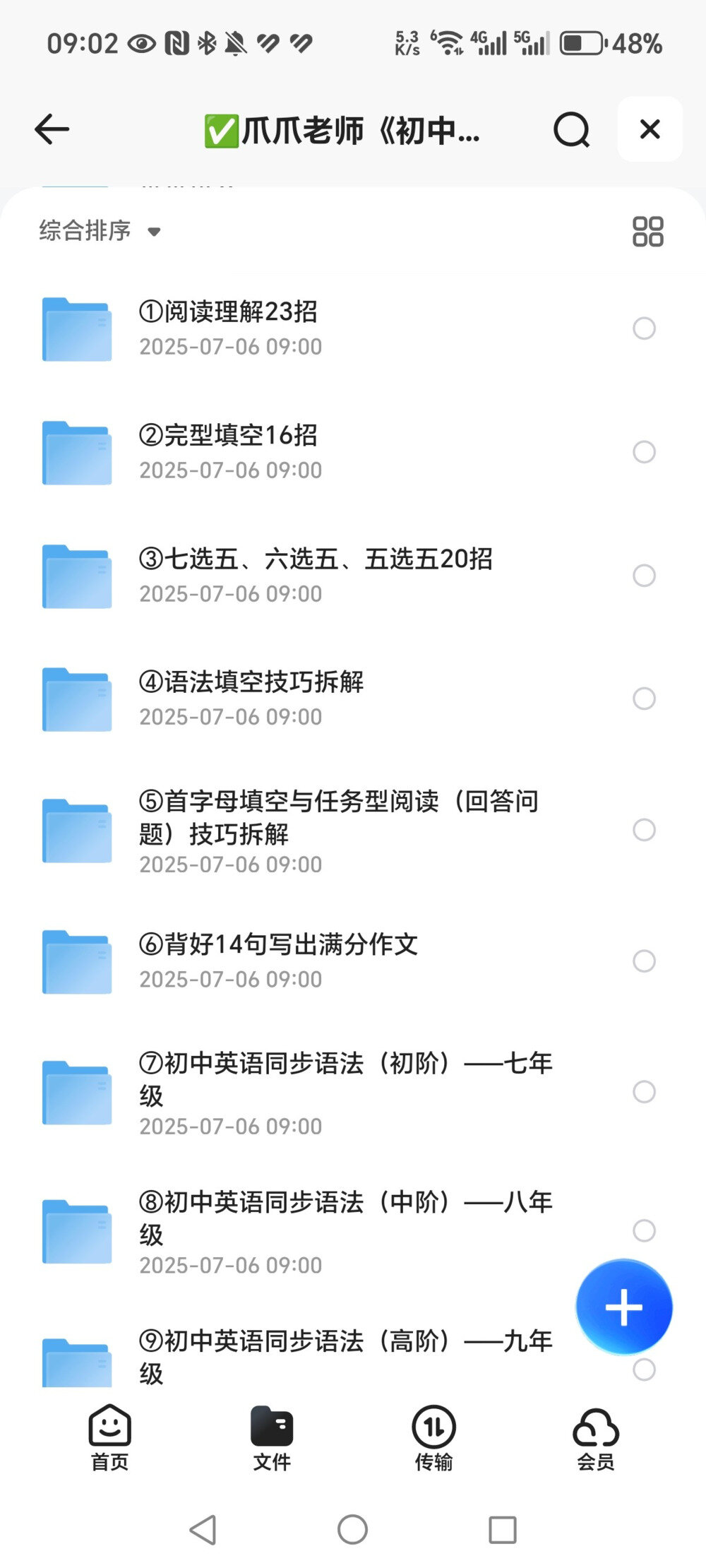
Task: Tap the magnifier search icon
Action: [570, 130]
